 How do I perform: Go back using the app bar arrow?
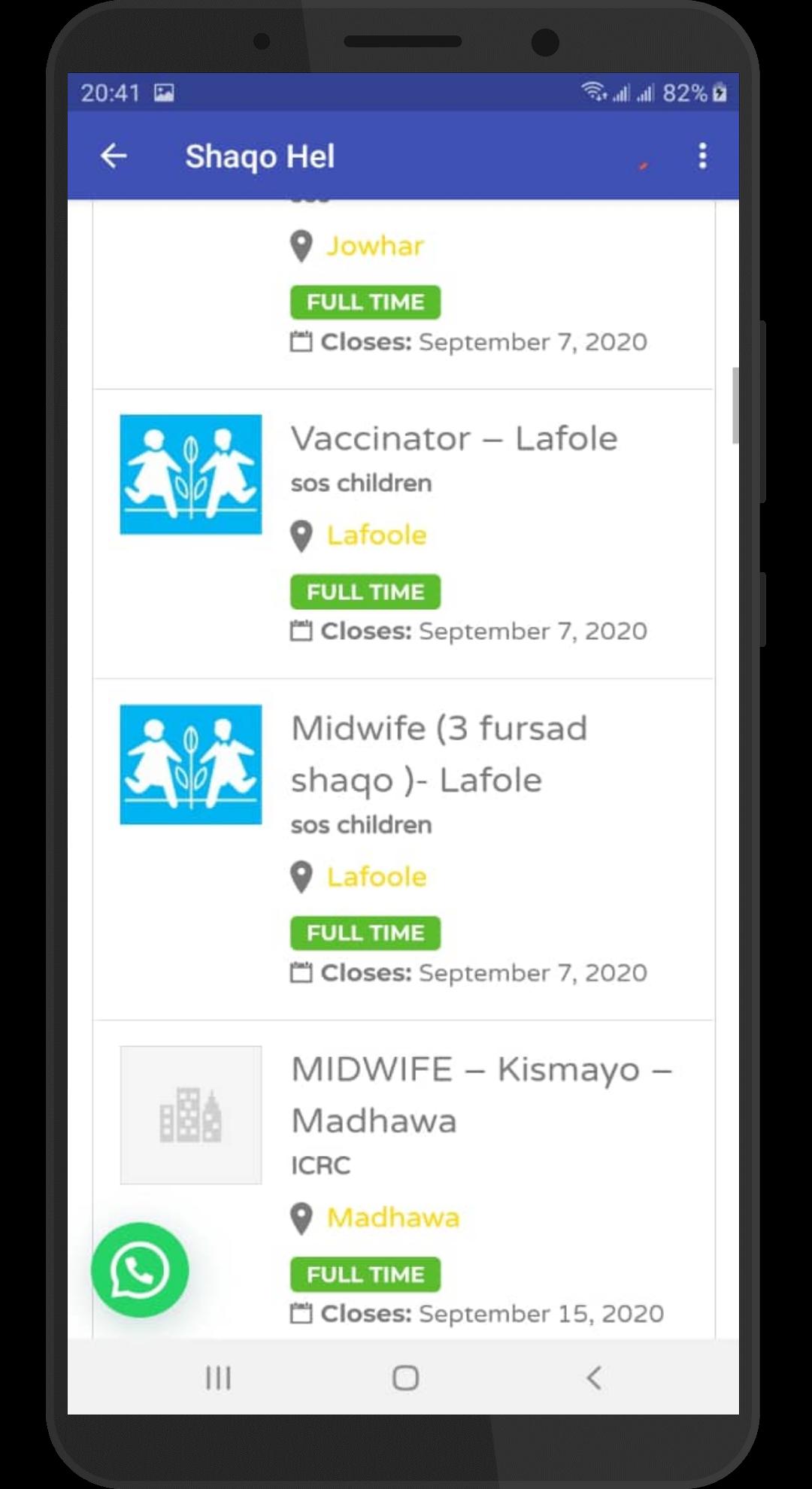coord(114,156)
